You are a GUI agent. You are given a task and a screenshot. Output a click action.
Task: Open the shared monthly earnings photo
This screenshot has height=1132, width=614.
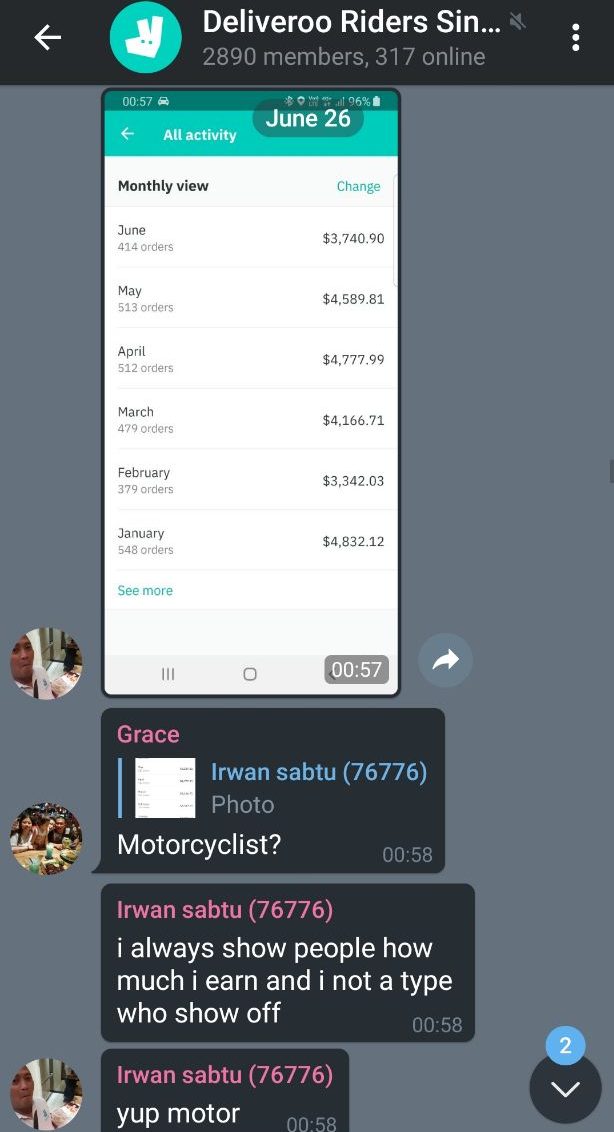[x=251, y=392]
